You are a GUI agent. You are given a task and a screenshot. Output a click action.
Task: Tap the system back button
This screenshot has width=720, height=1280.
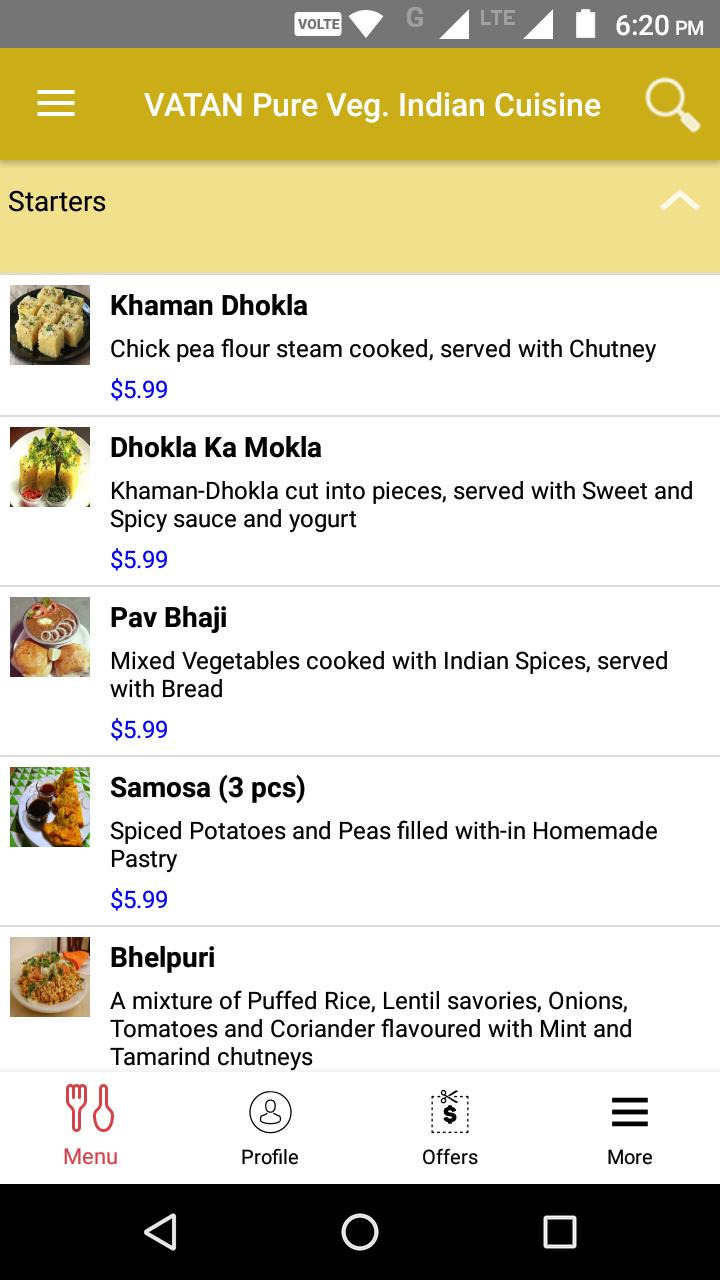click(x=160, y=1232)
